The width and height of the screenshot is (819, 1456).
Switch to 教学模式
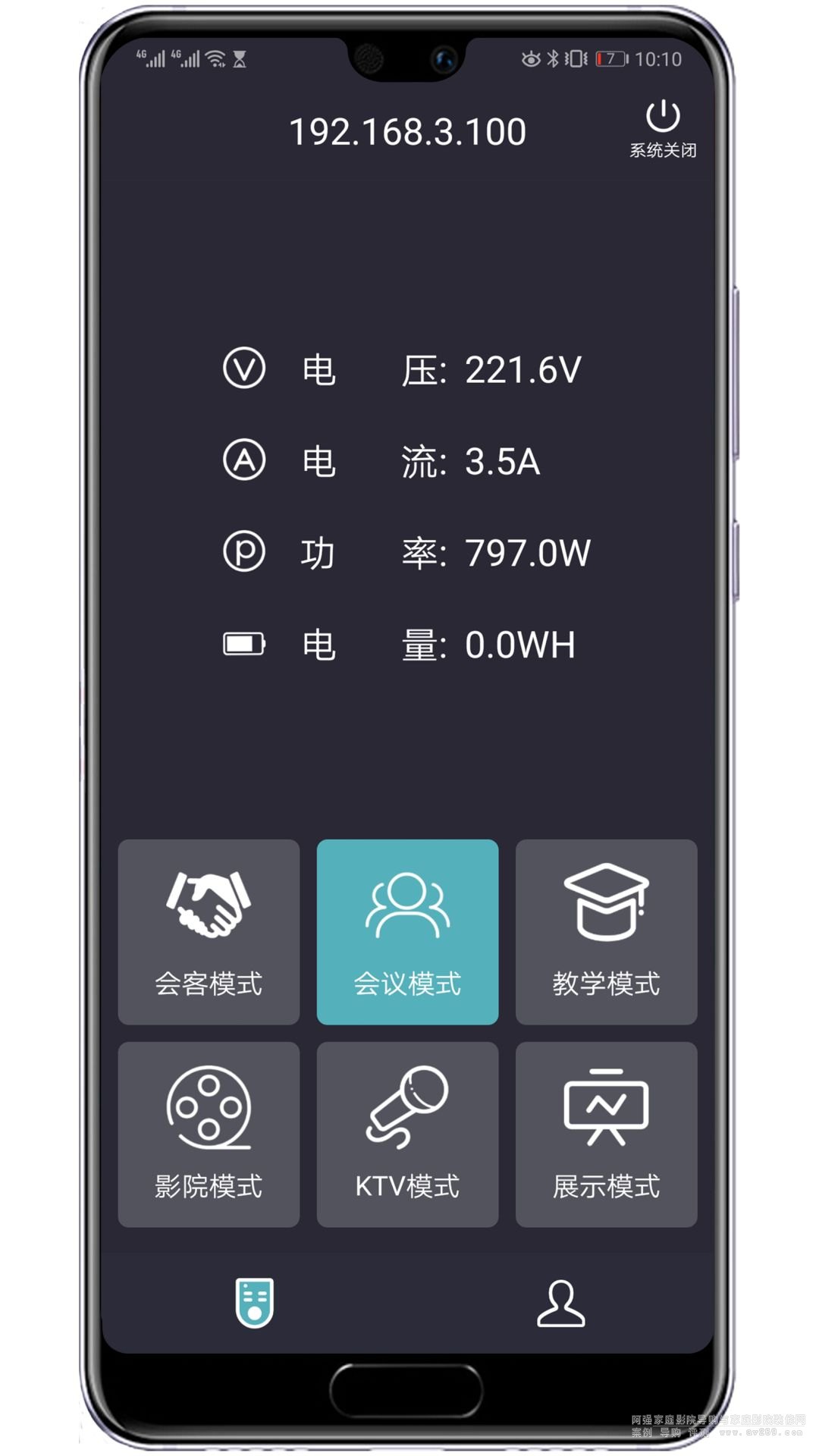[x=606, y=931]
